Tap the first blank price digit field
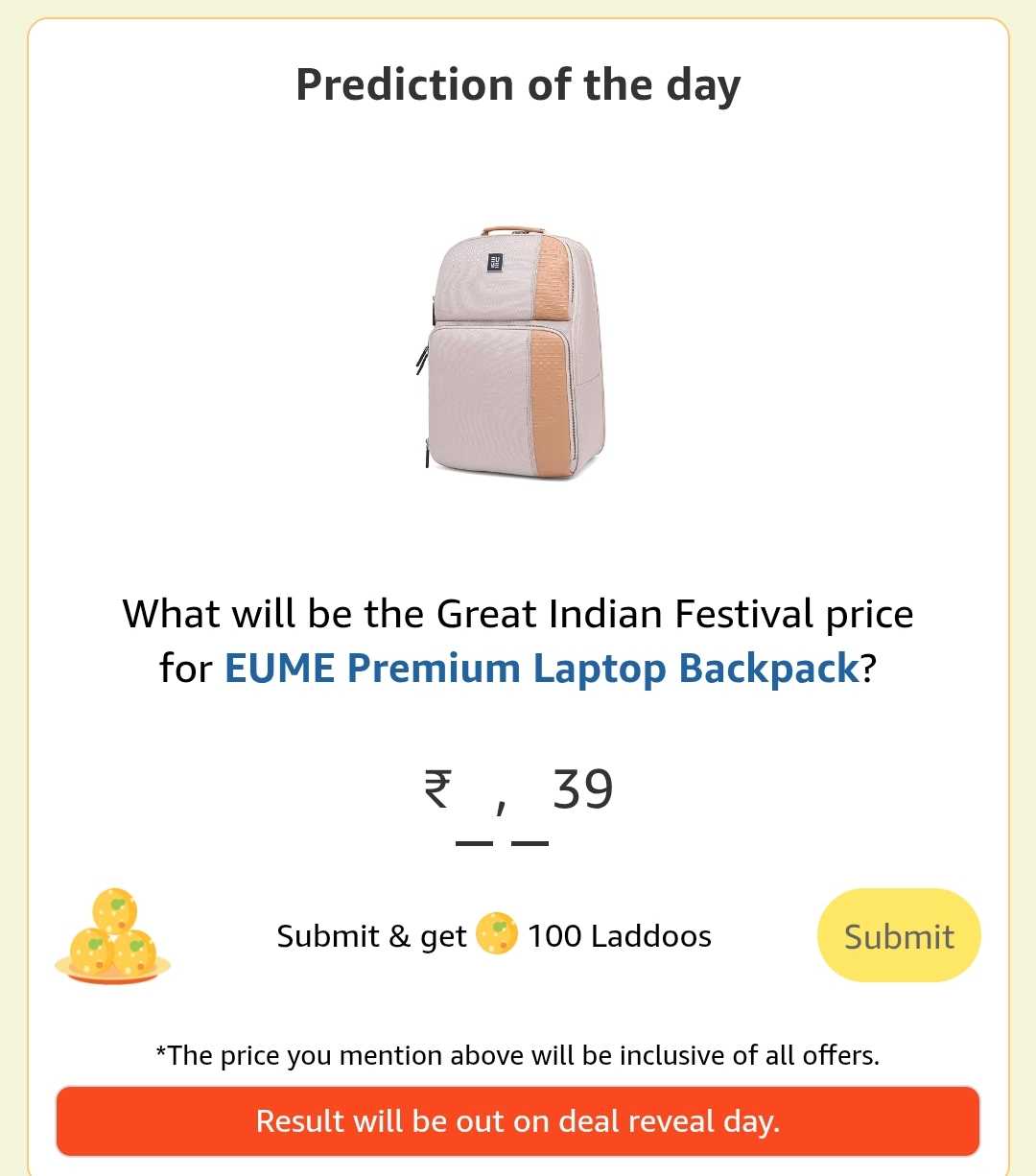The height and width of the screenshot is (1176, 1036). click(474, 815)
